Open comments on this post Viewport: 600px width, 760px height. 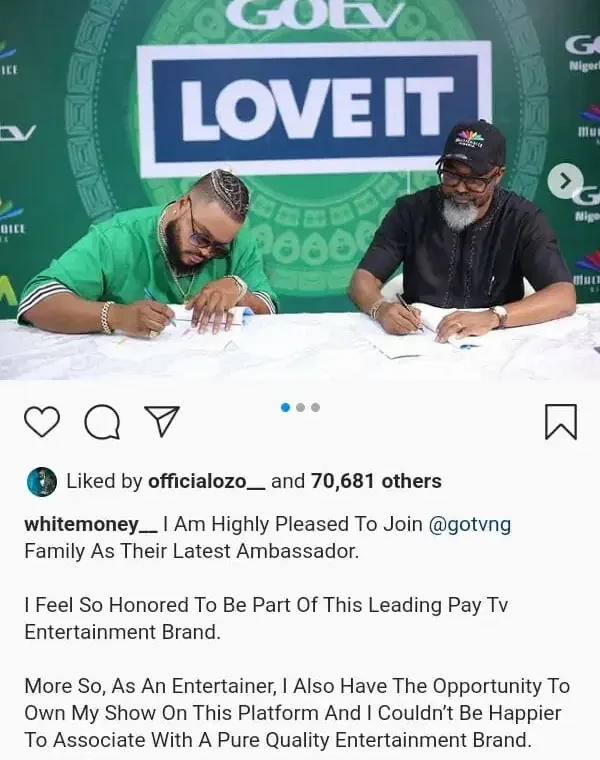pyautogui.click(x=101, y=423)
